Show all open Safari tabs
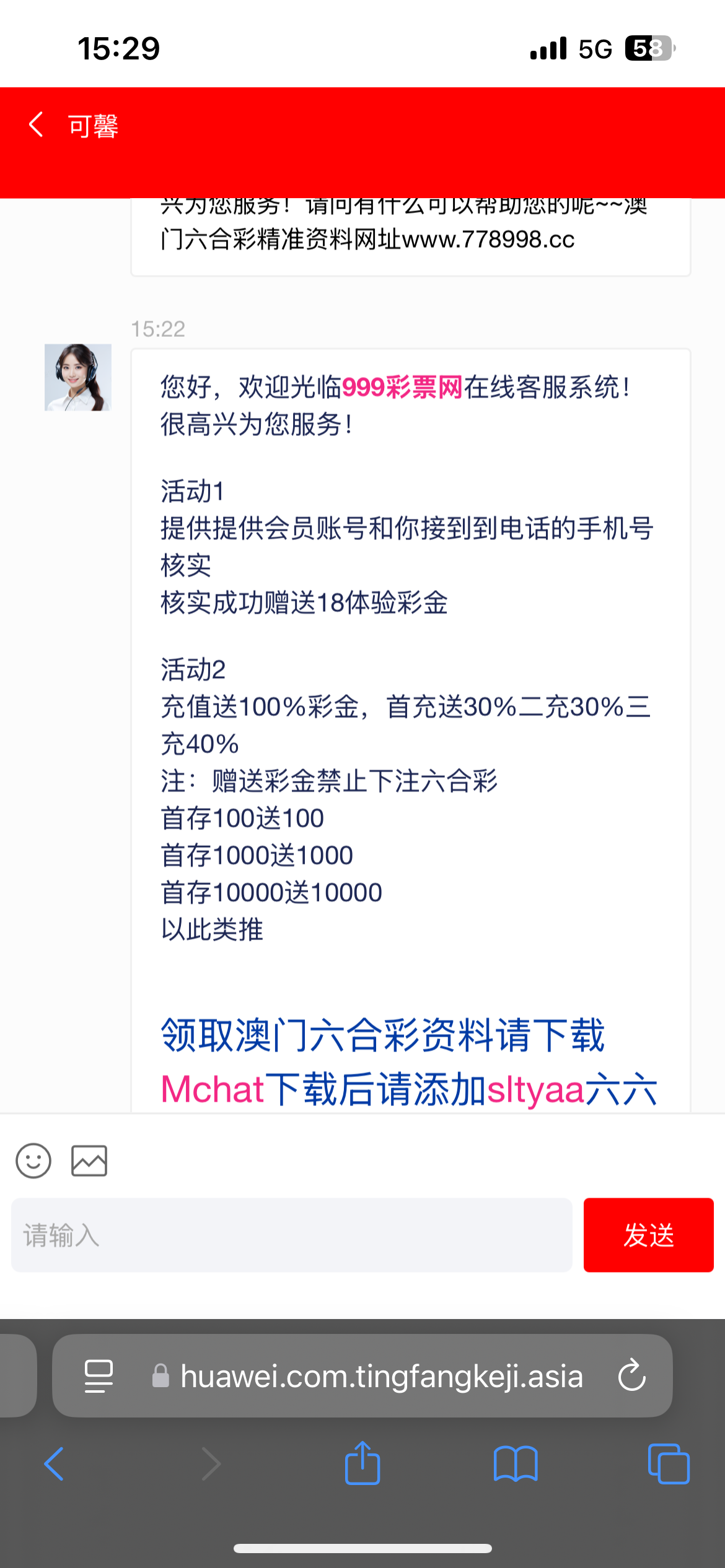The height and width of the screenshot is (1568, 725). pyautogui.click(x=668, y=1464)
